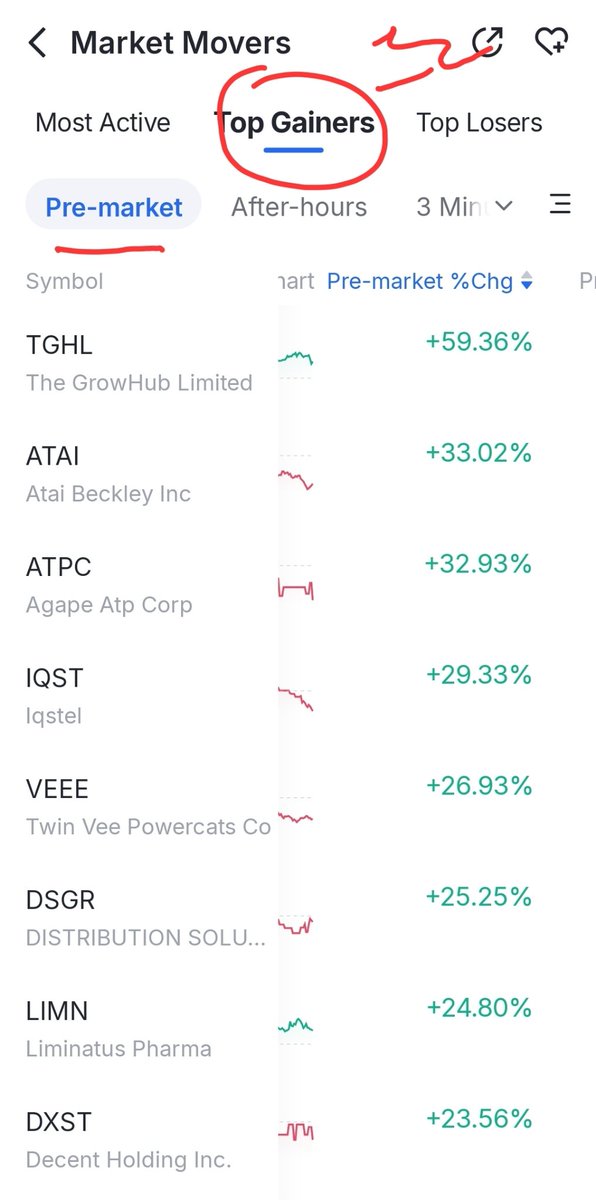This screenshot has width=596, height=1200.
Task: Choose the After-hours filter
Action: (x=299, y=207)
